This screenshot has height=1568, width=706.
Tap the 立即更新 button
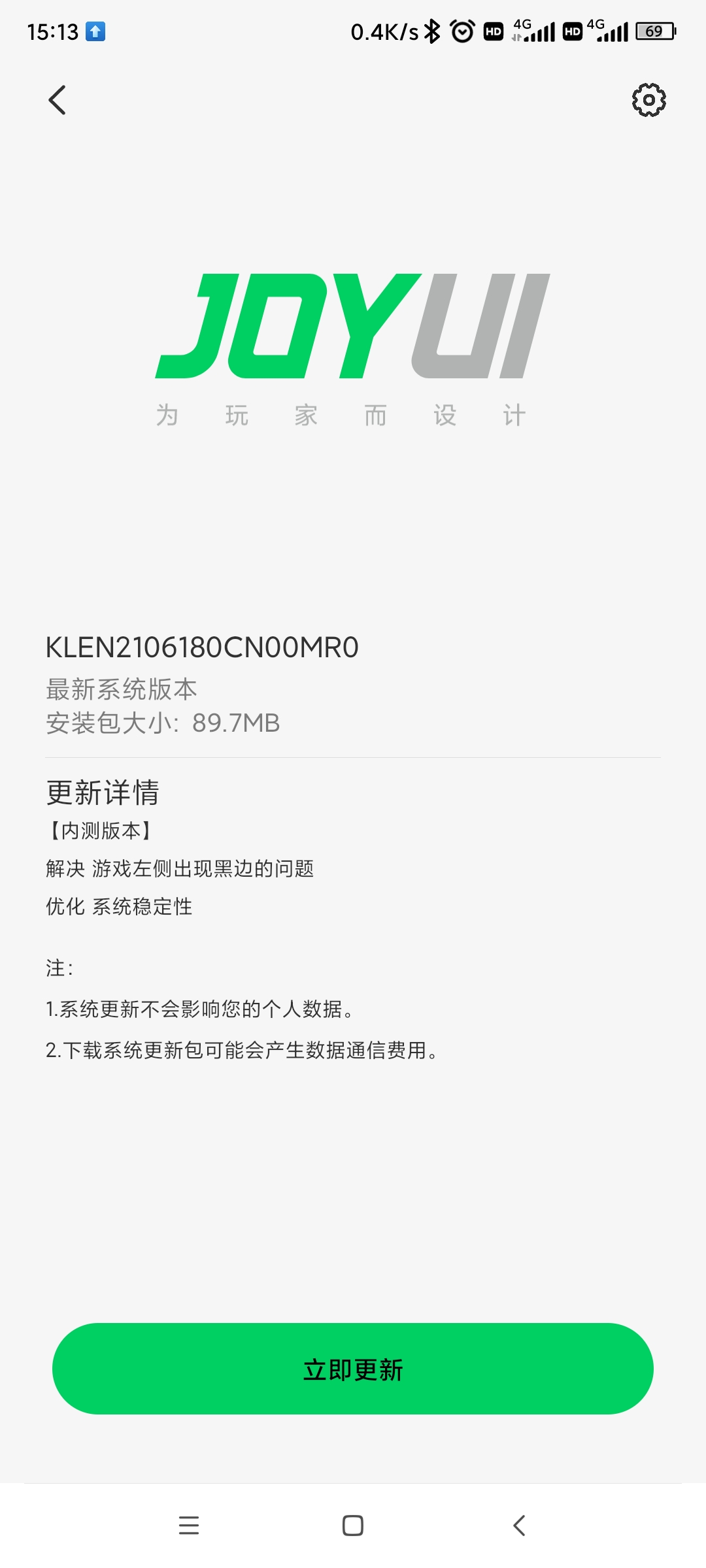[353, 1369]
